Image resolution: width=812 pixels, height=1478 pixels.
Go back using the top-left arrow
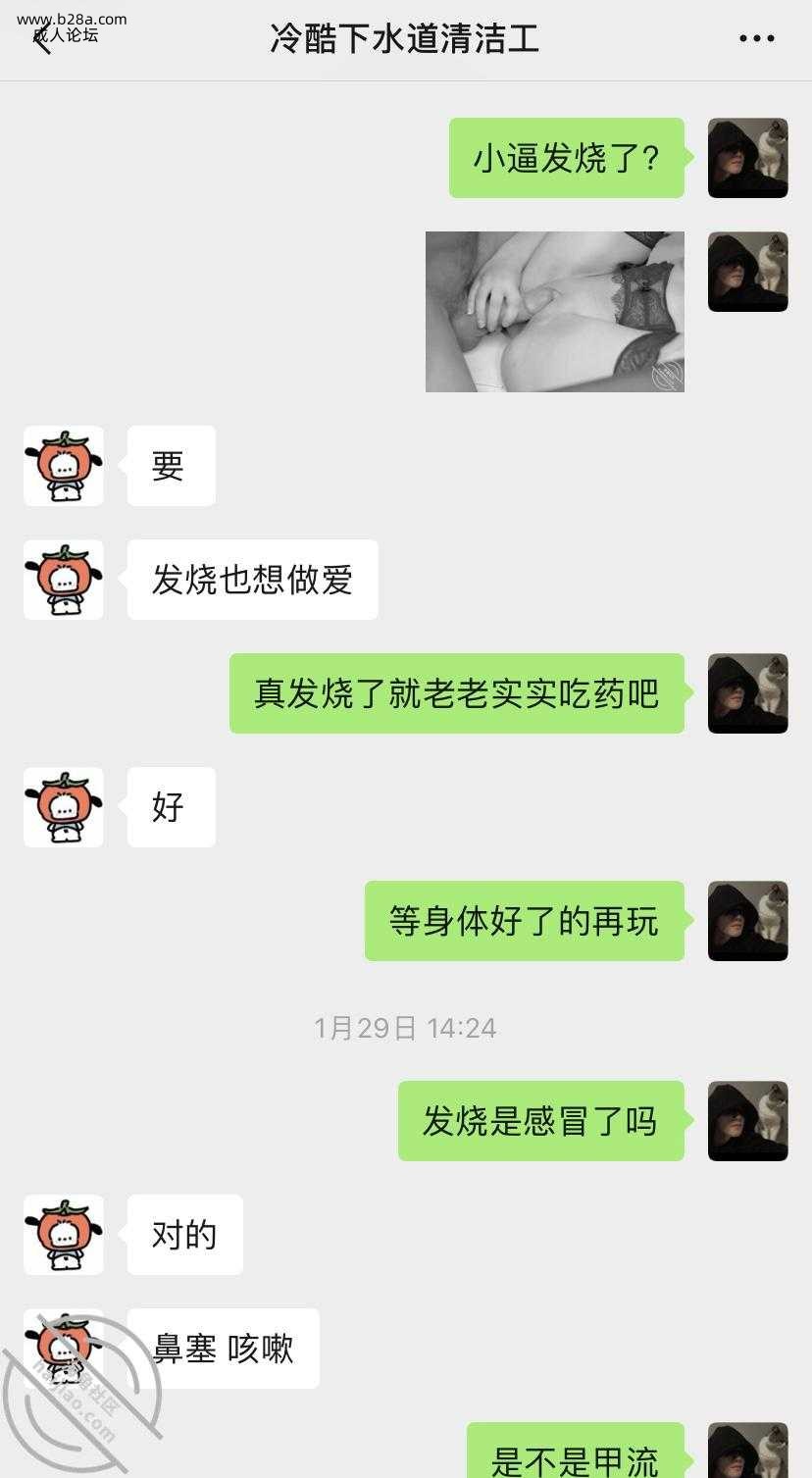[x=42, y=39]
